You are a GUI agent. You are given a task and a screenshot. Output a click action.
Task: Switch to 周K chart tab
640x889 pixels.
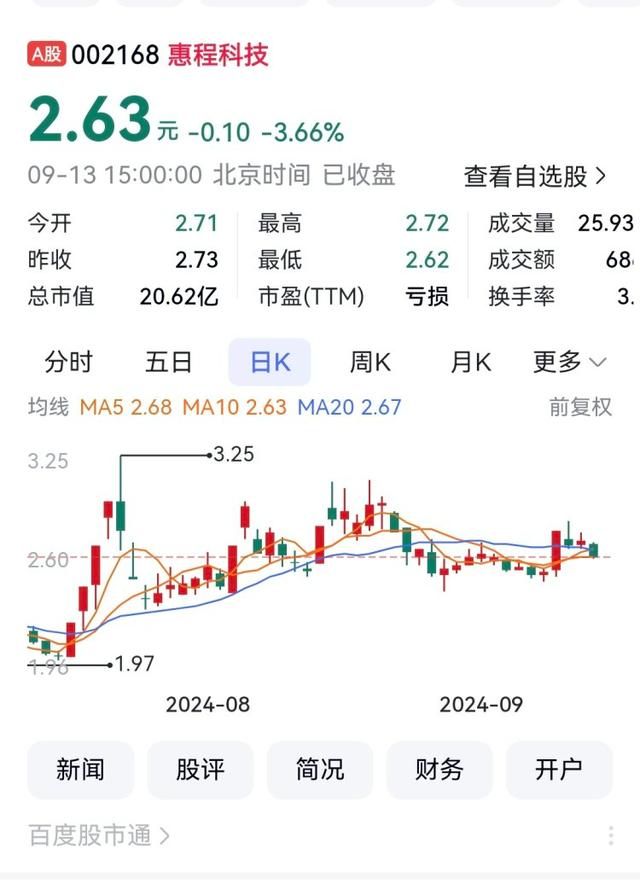click(369, 362)
